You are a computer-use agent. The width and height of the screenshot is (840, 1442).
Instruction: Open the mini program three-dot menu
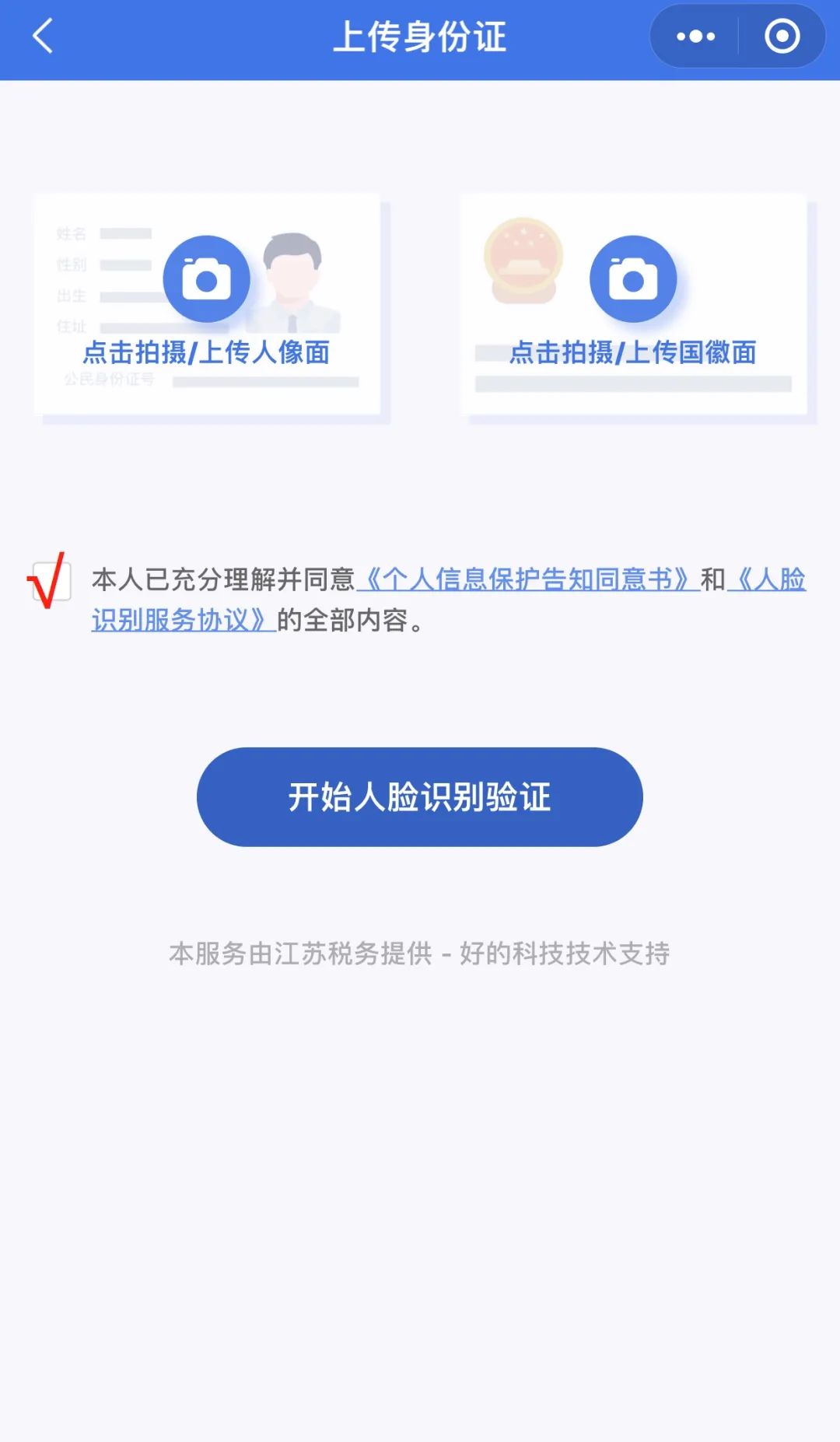tap(695, 37)
